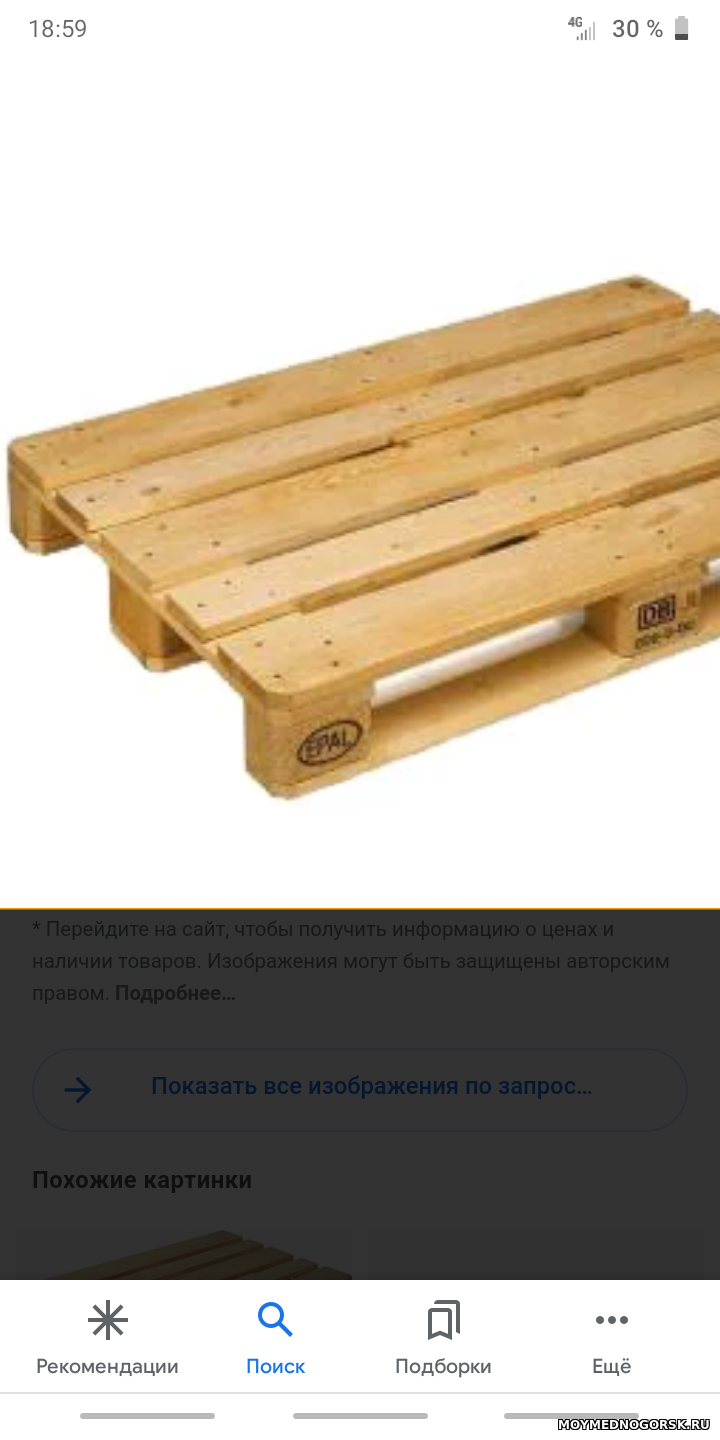The image size is (720, 1440).
Task: Open the Ещё menu tab
Action: (x=611, y=1338)
